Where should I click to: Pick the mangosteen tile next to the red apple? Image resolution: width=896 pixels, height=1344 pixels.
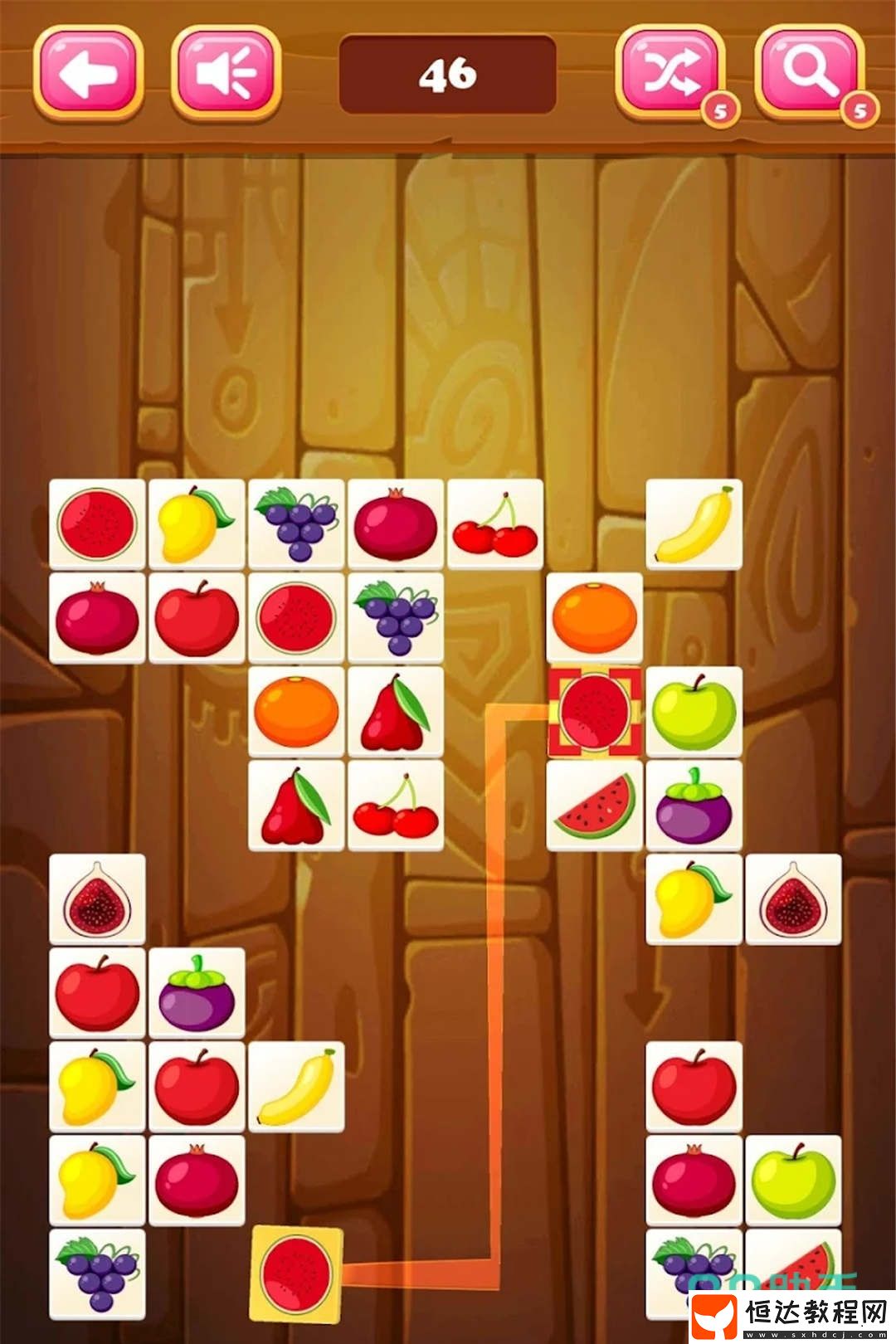[197, 993]
